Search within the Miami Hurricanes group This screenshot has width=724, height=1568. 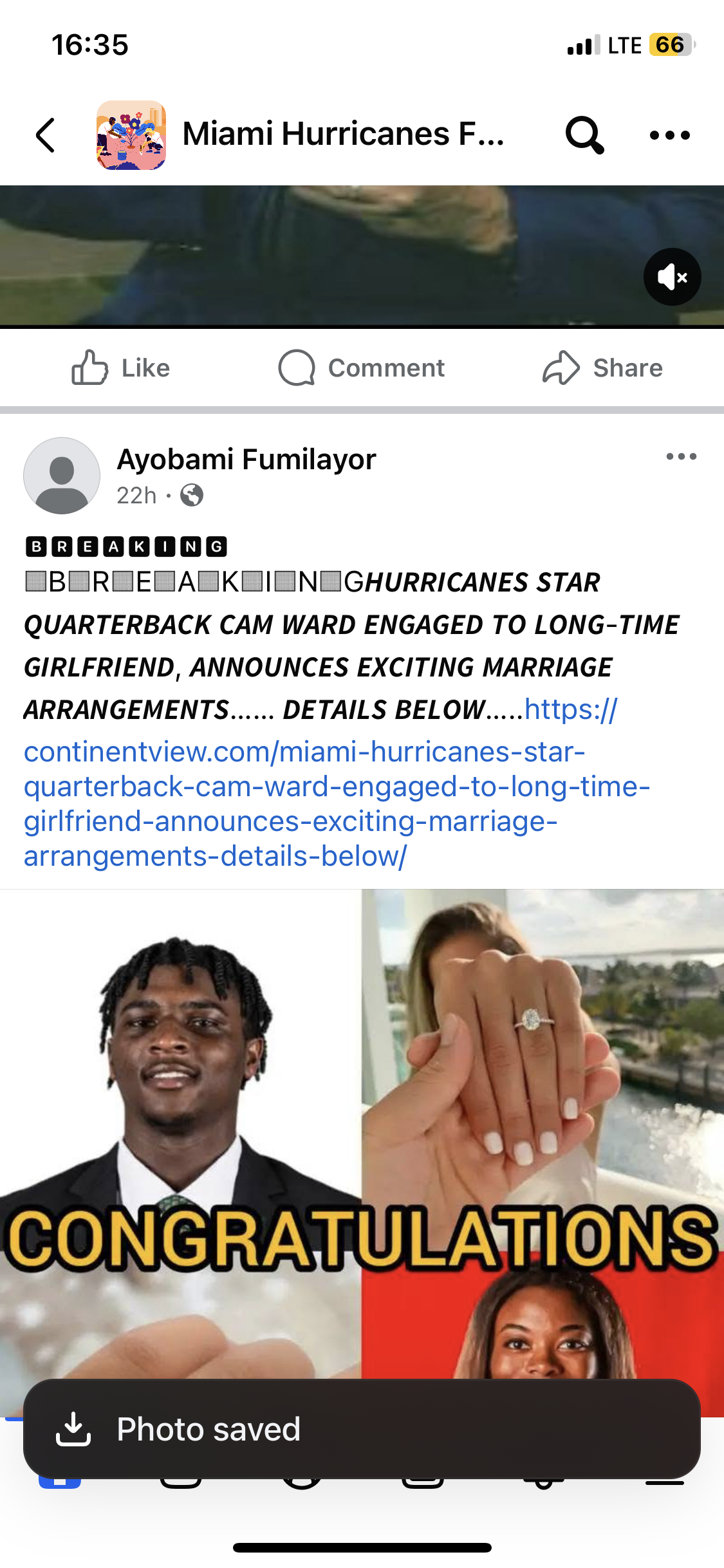584,135
